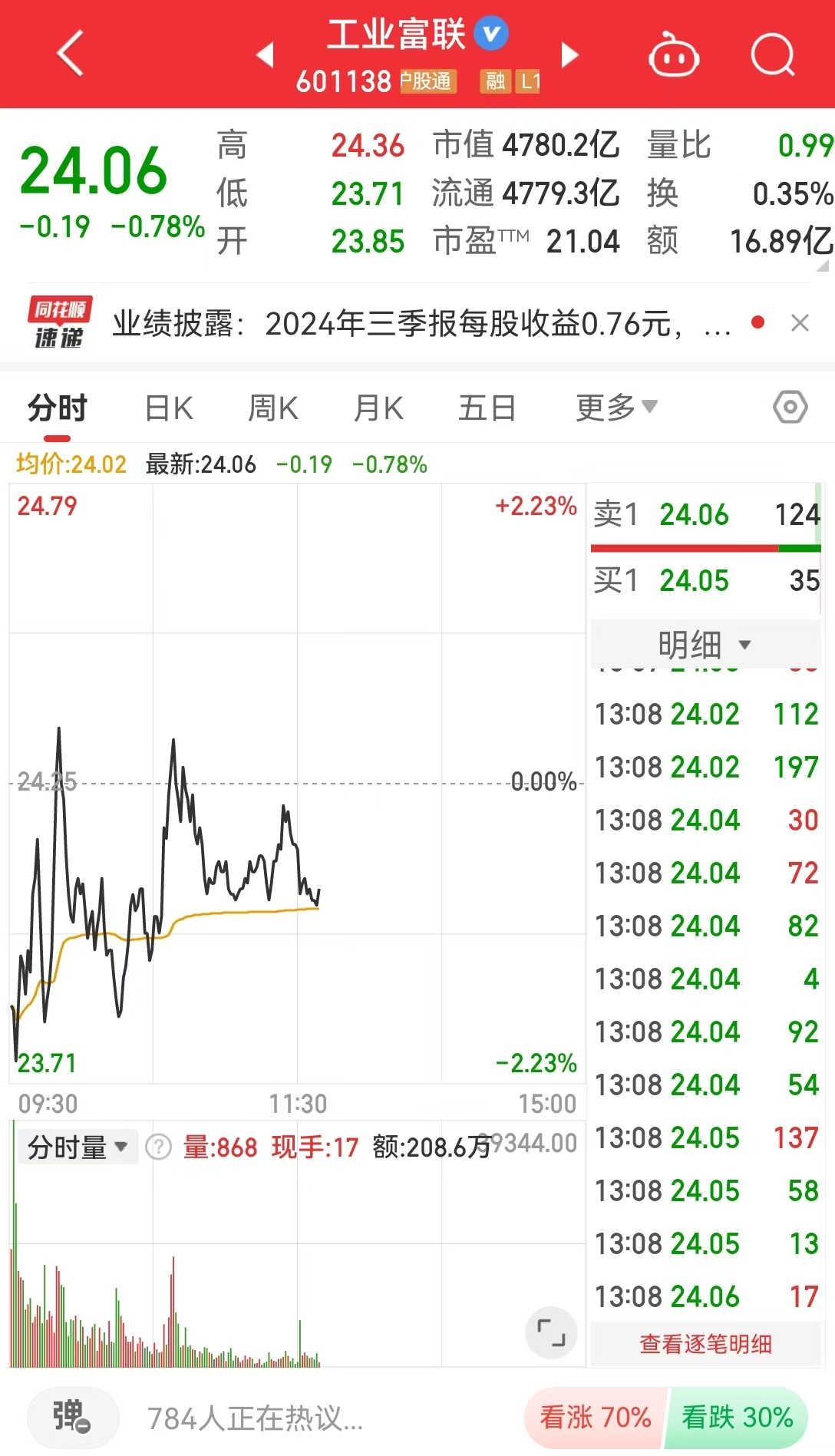
Task: Expand the 明细 dropdown
Action: click(705, 644)
